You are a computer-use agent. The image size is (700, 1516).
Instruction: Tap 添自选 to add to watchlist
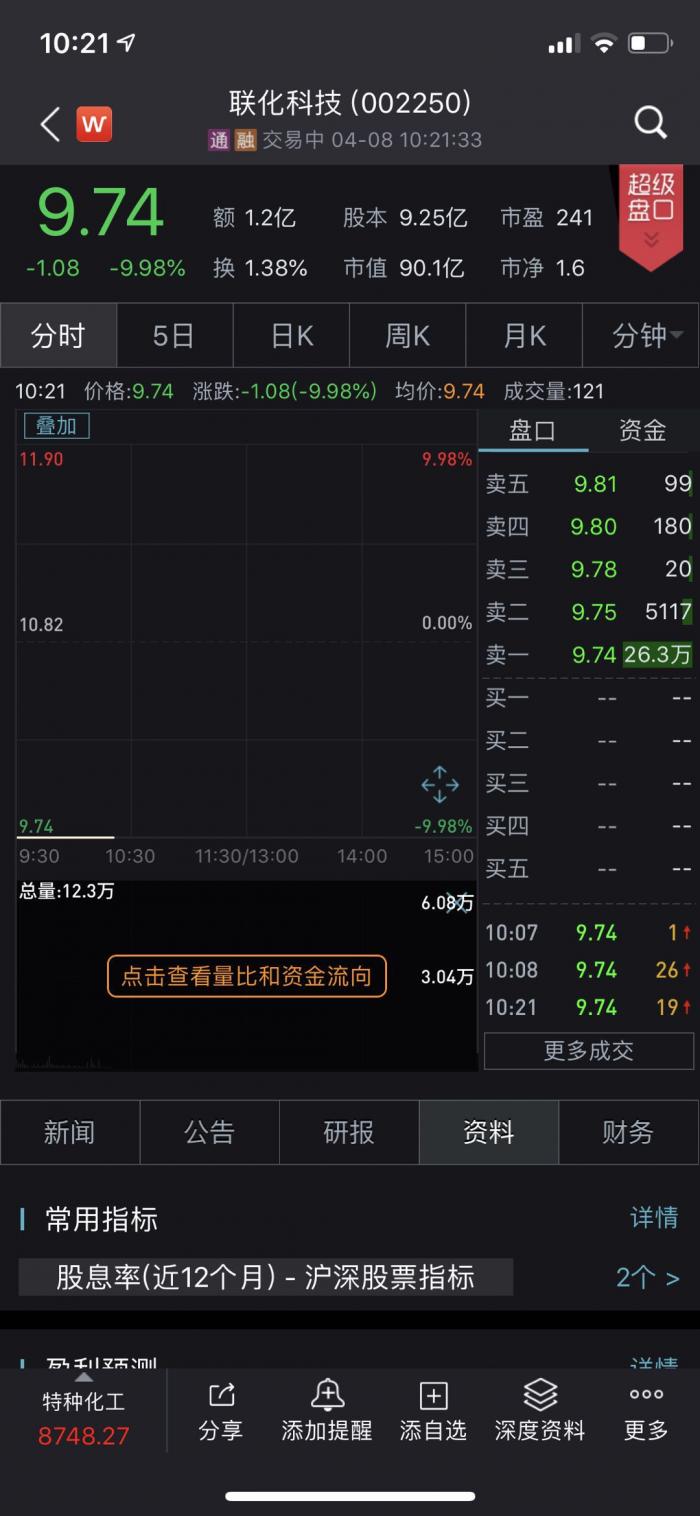[x=433, y=1411]
